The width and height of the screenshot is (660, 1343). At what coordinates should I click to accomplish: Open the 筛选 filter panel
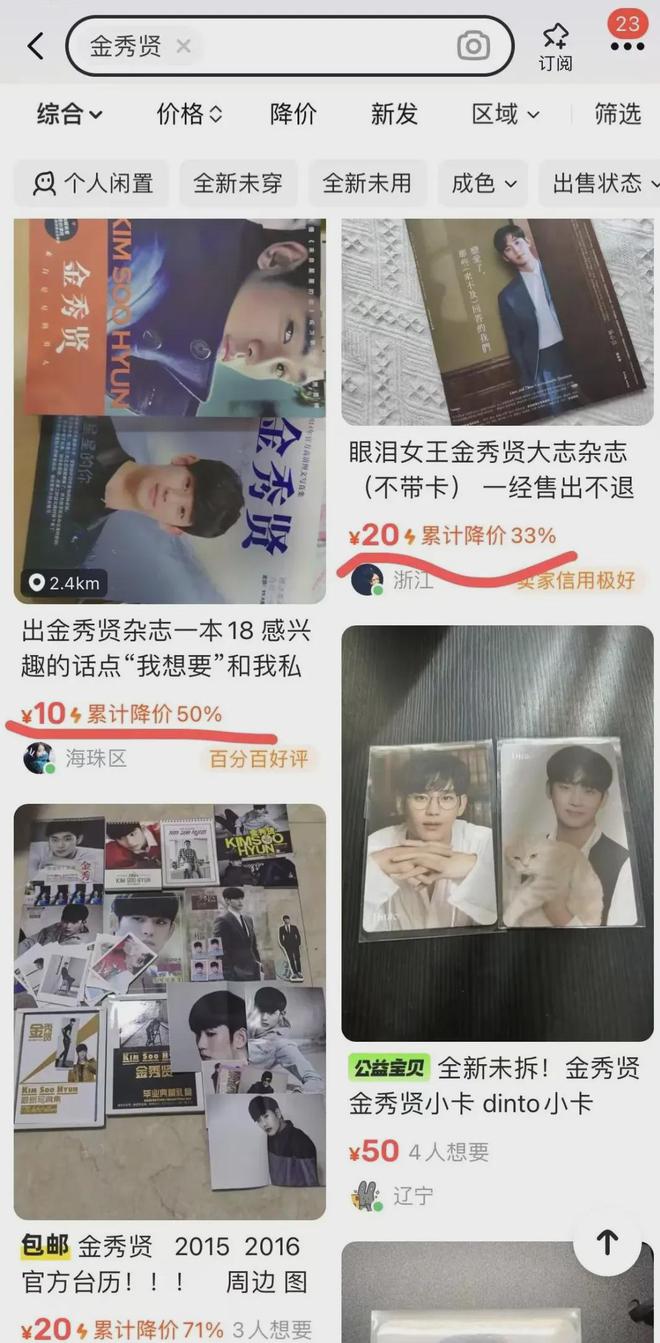tap(617, 114)
